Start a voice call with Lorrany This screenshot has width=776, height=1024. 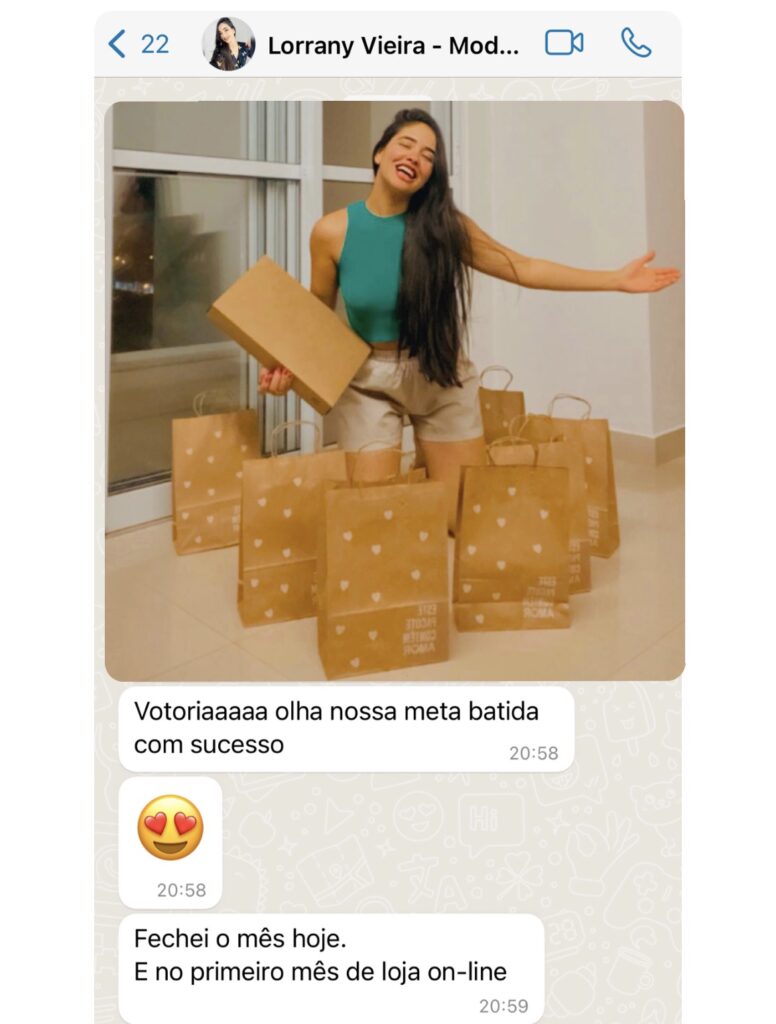[636, 43]
